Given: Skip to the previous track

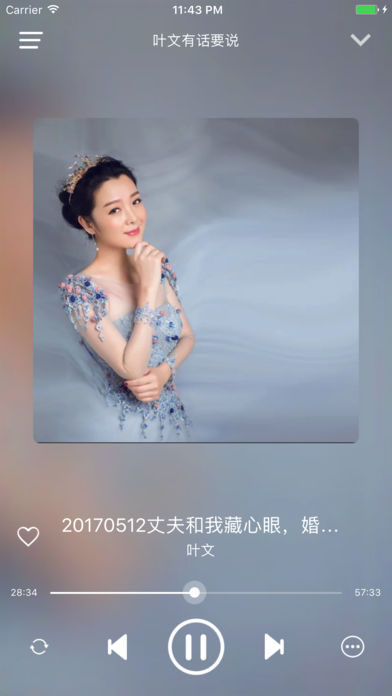Looking at the screenshot, I should [x=118, y=647].
